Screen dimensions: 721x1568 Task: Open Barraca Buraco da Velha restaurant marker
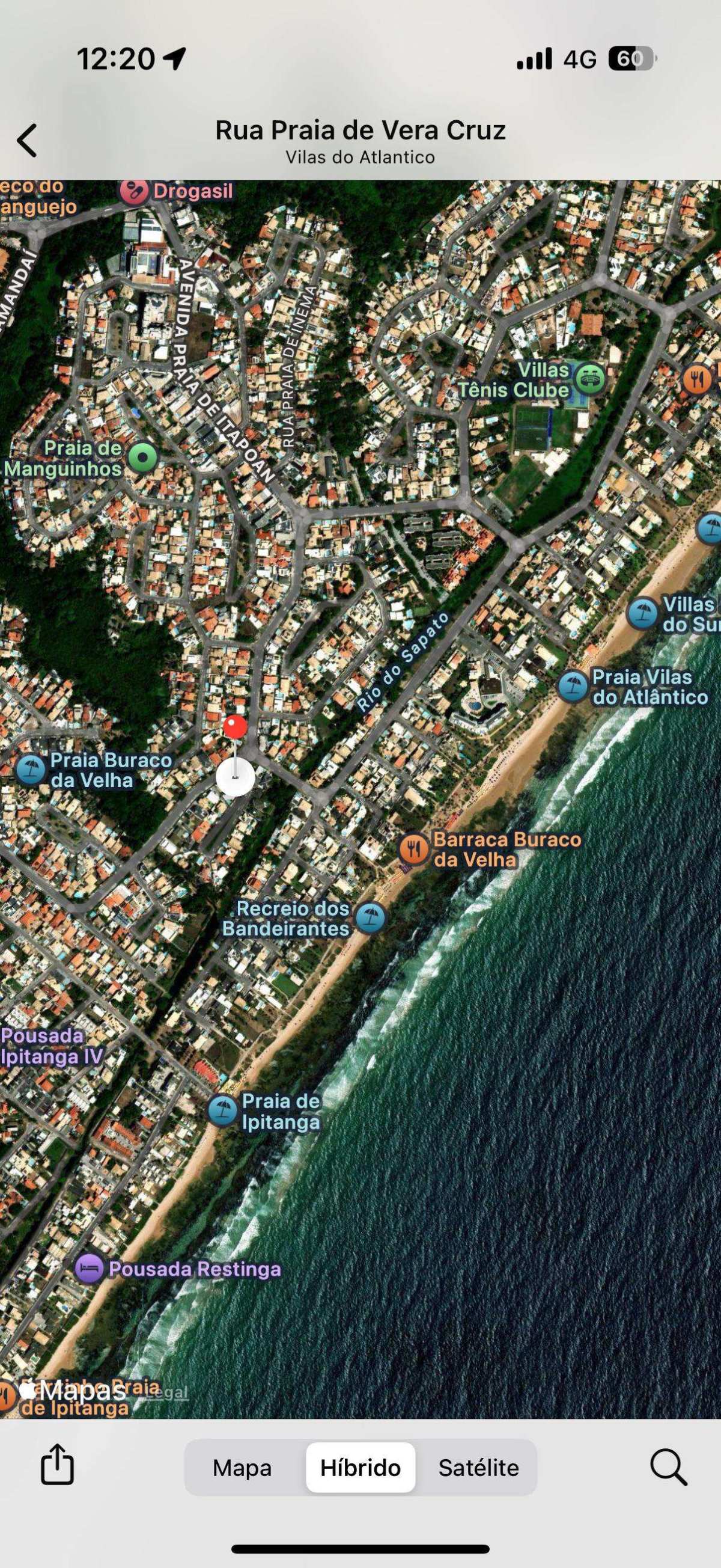415,848
